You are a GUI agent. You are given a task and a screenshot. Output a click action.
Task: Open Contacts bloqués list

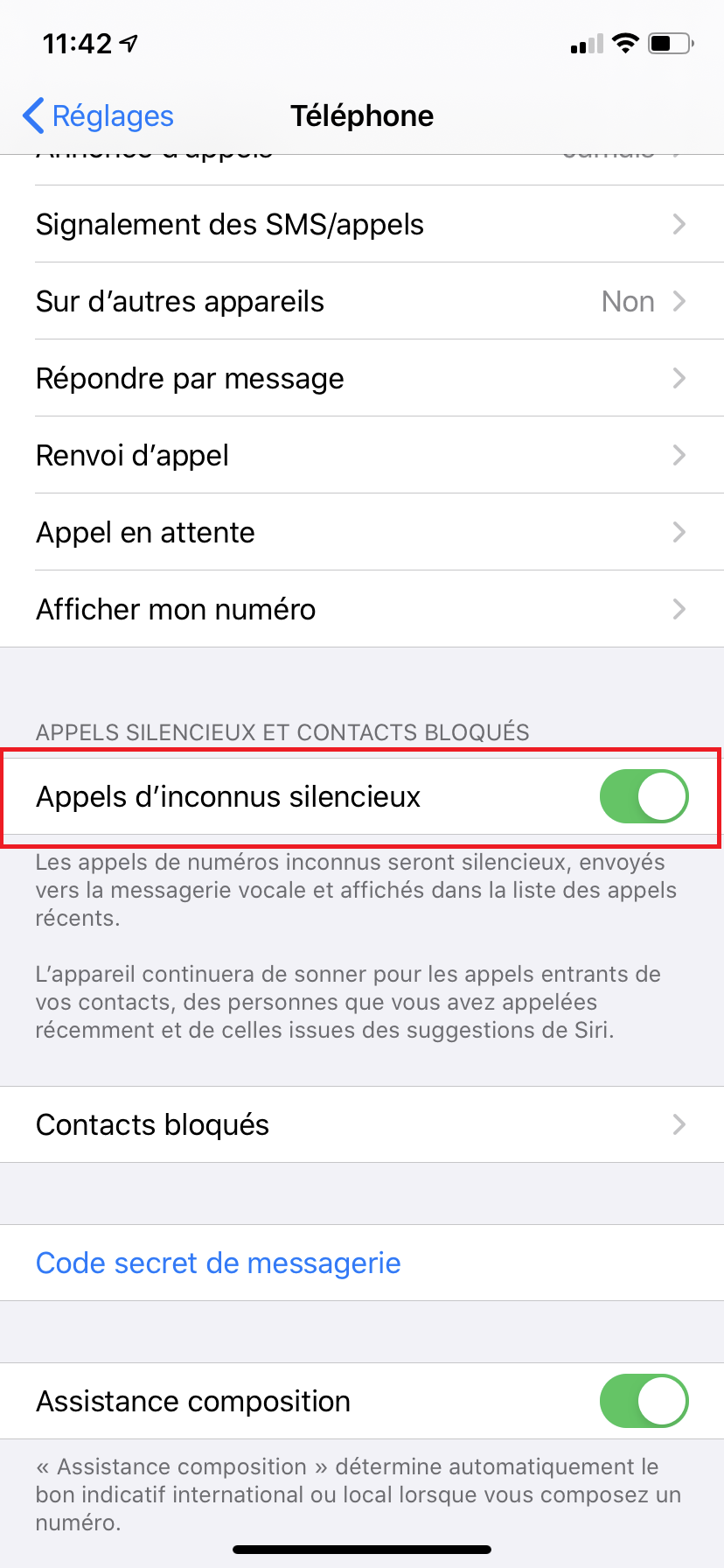point(361,1124)
